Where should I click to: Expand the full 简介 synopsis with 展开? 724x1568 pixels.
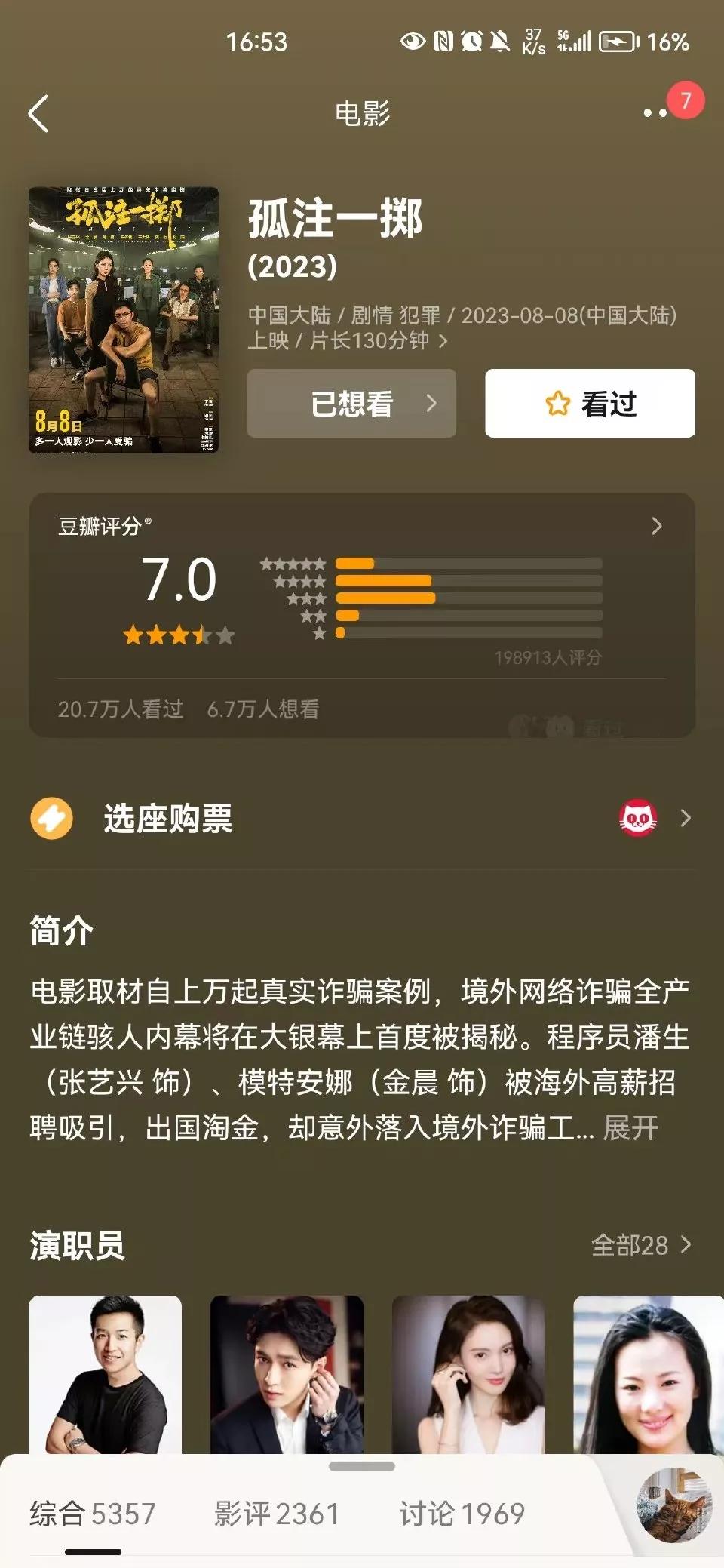pyautogui.click(x=630, y=1128)
